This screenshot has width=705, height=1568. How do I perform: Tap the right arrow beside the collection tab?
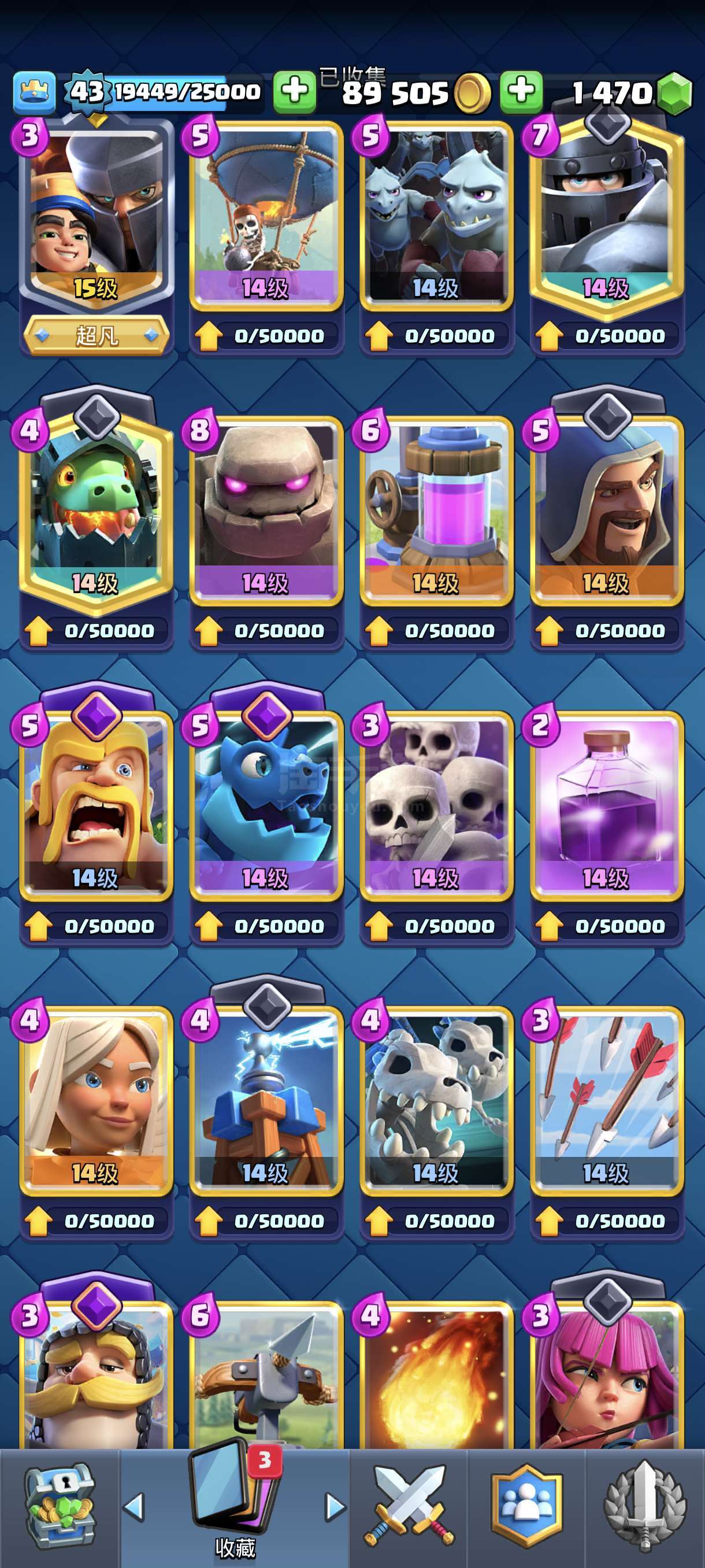(x=335, y=1507)
